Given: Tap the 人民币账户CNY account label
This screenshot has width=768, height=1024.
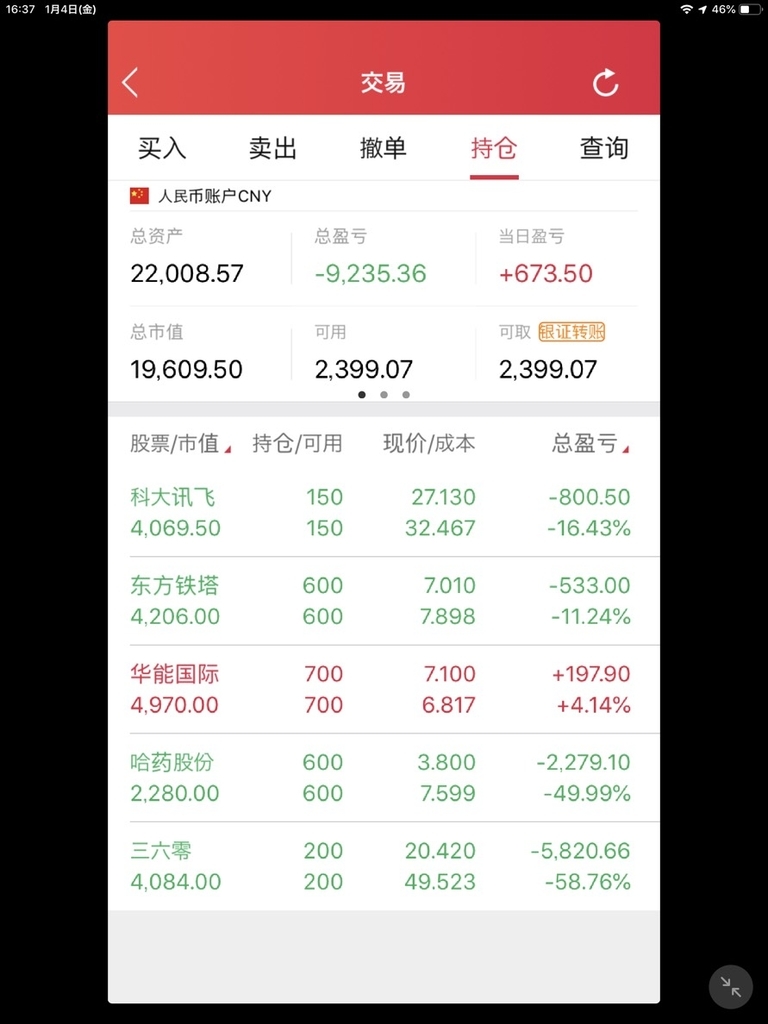Looking at the screenshot, I should pos(212,195).
